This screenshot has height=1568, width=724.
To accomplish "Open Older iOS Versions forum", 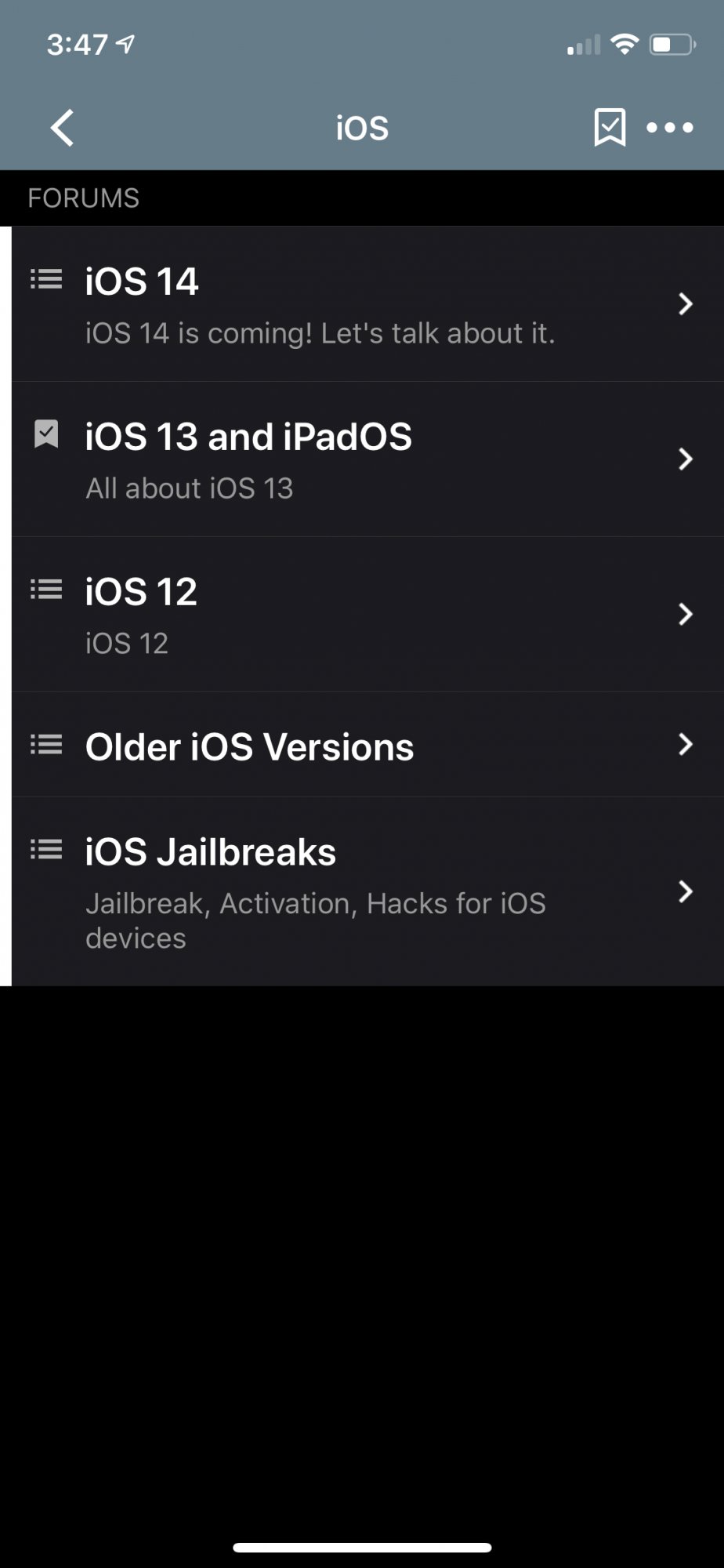I will click(x=360, y=746).
